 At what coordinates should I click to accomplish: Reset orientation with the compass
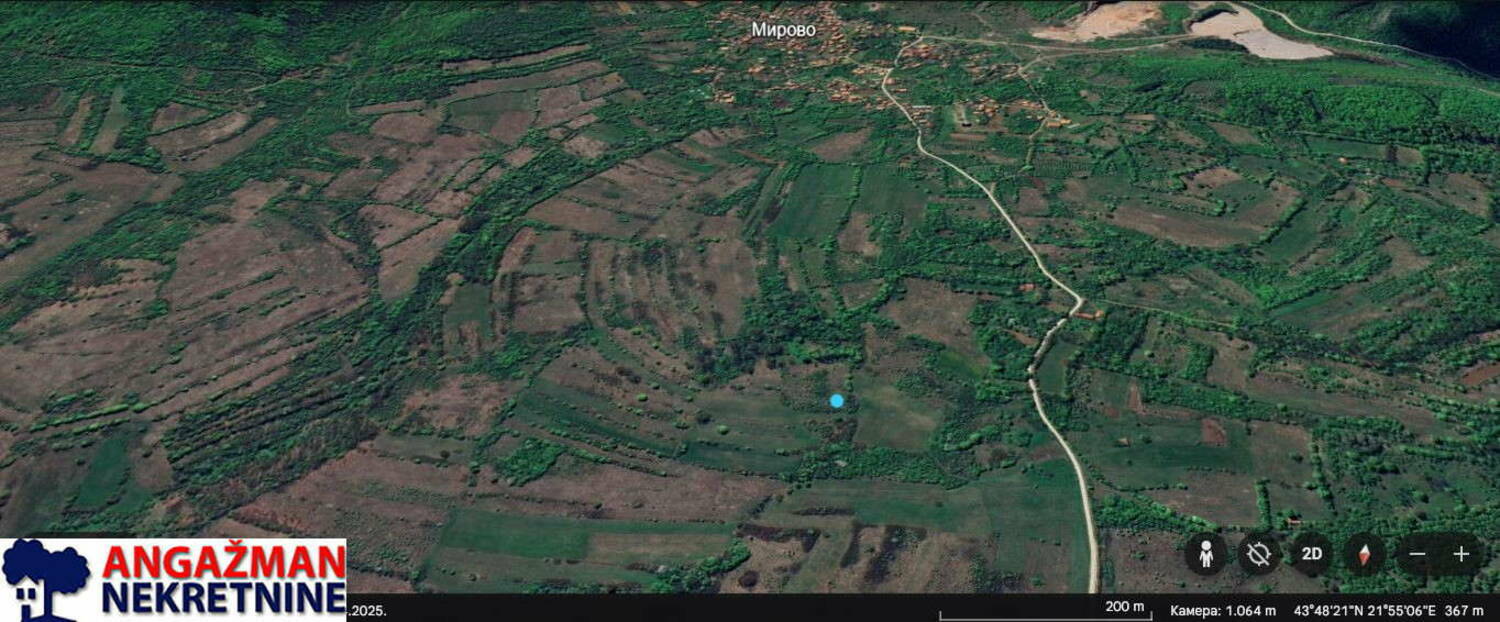tap(1364, 554)
